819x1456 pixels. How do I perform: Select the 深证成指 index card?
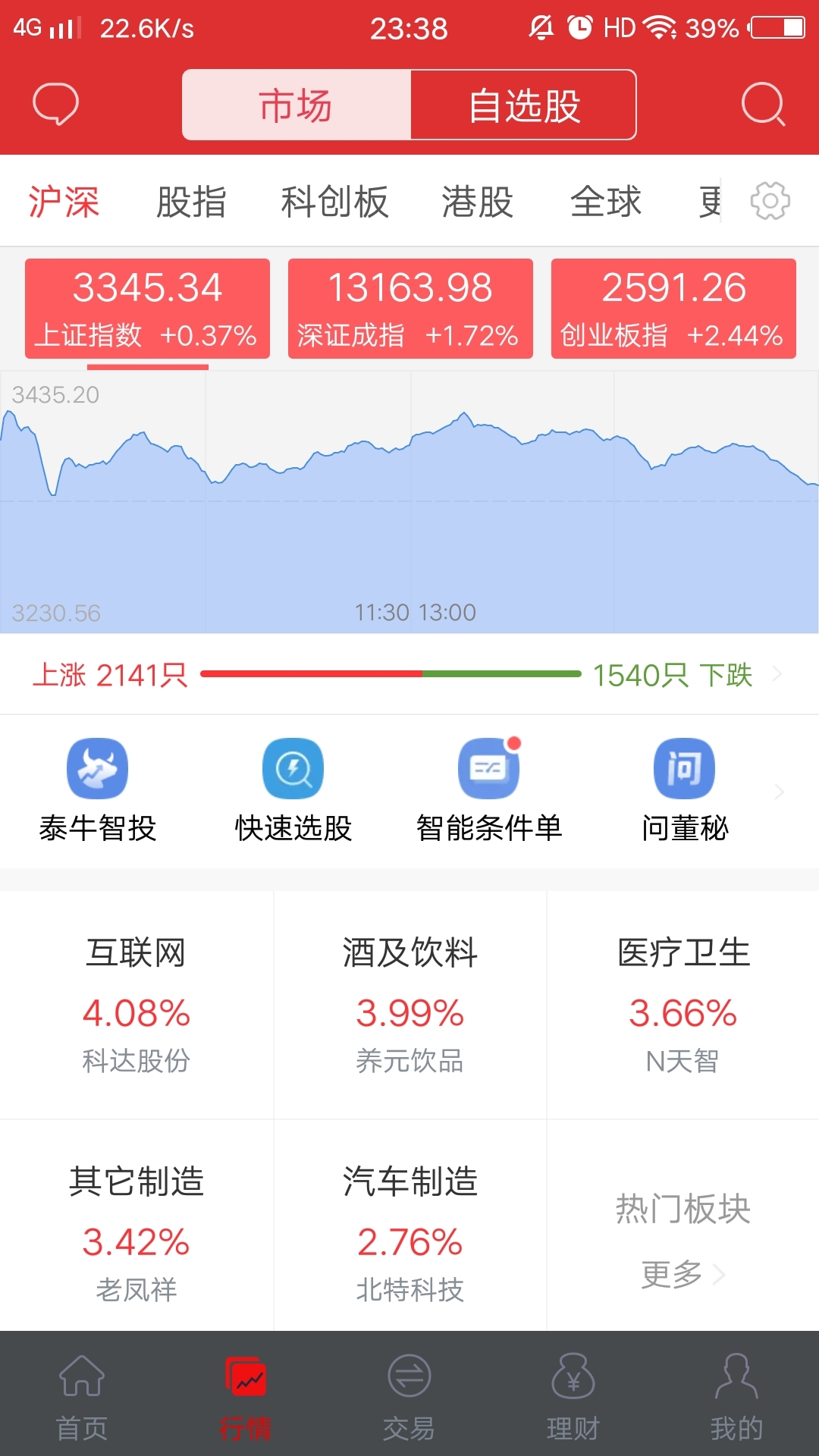410,308
